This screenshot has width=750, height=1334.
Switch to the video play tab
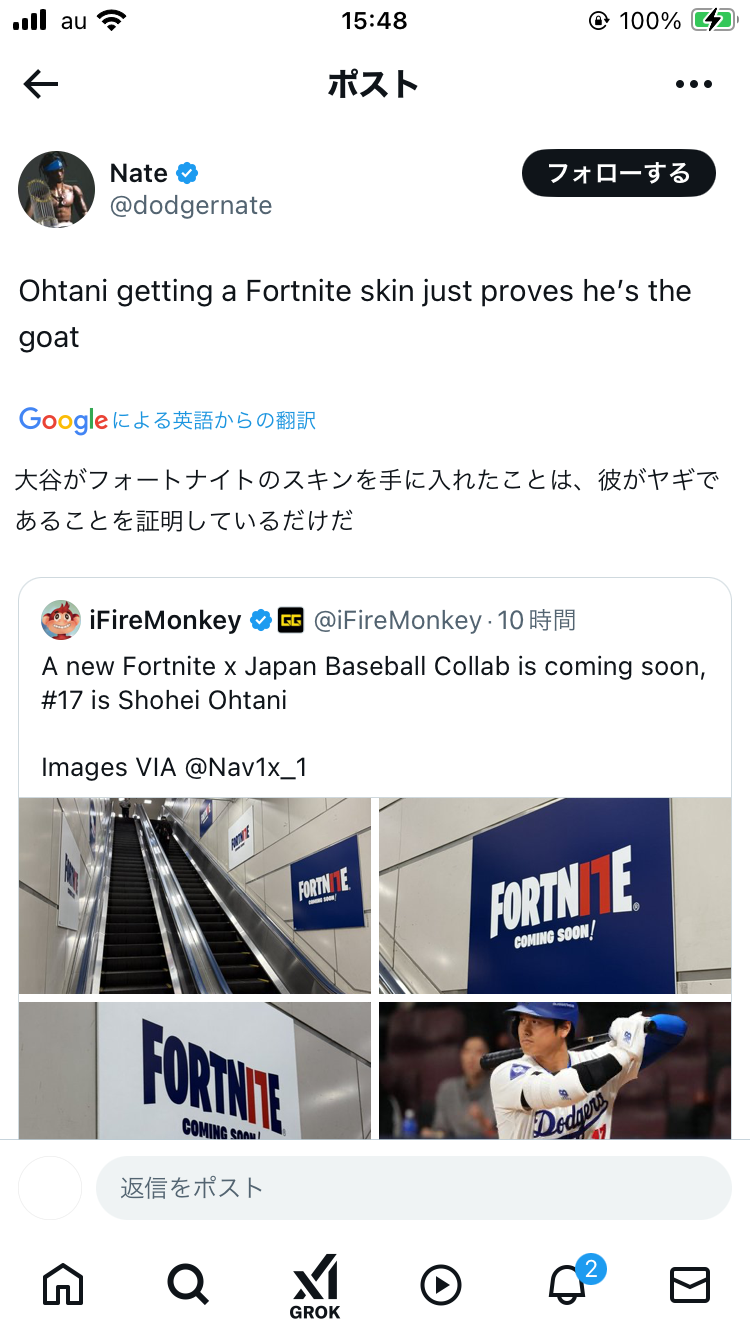(441, 1284)
